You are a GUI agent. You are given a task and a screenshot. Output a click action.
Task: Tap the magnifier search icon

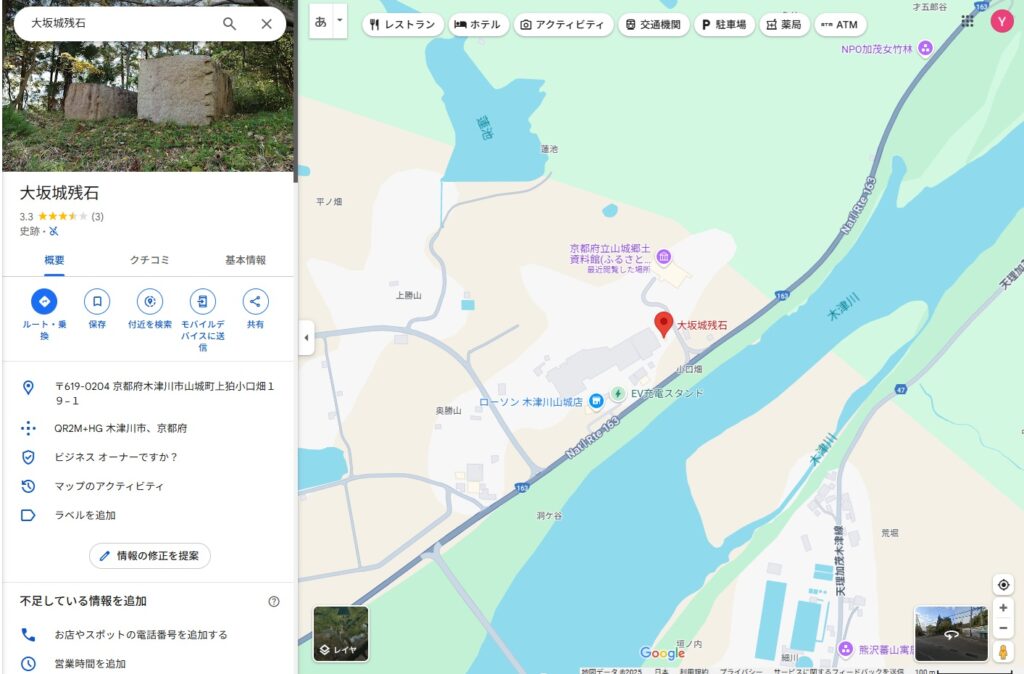[229, 24]
